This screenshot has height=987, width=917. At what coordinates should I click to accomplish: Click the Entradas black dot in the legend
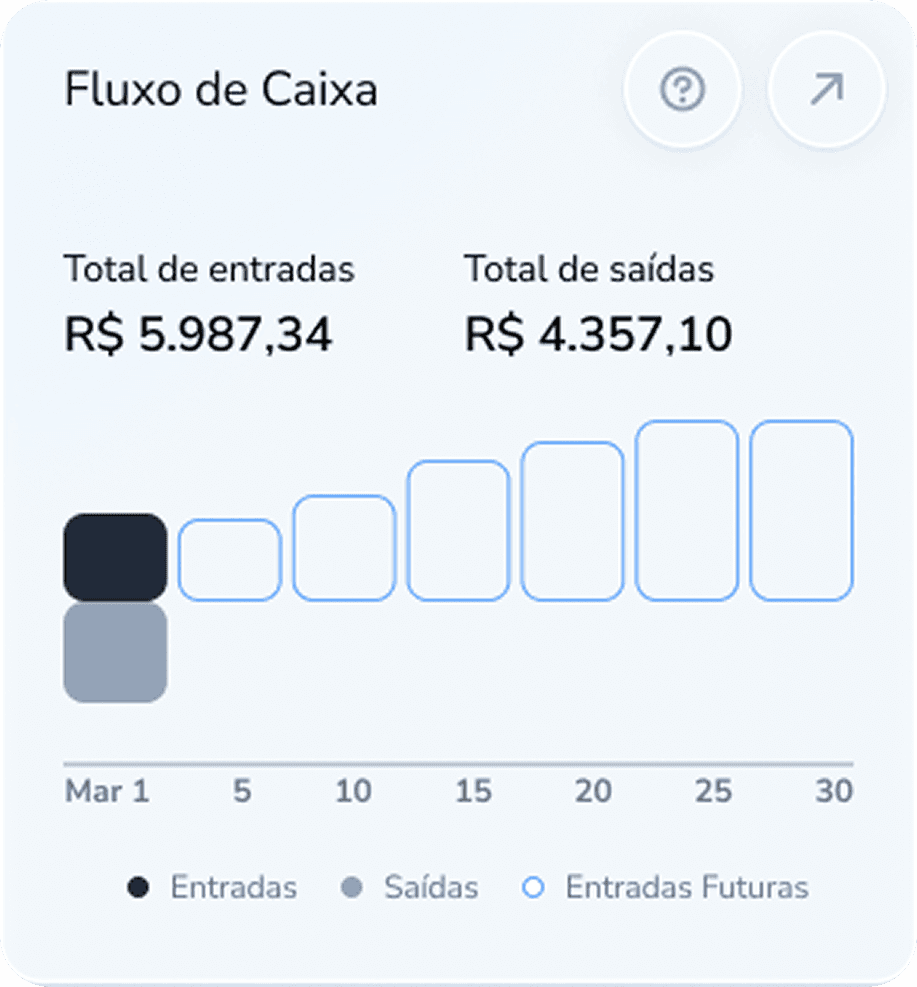click(138, 887)
